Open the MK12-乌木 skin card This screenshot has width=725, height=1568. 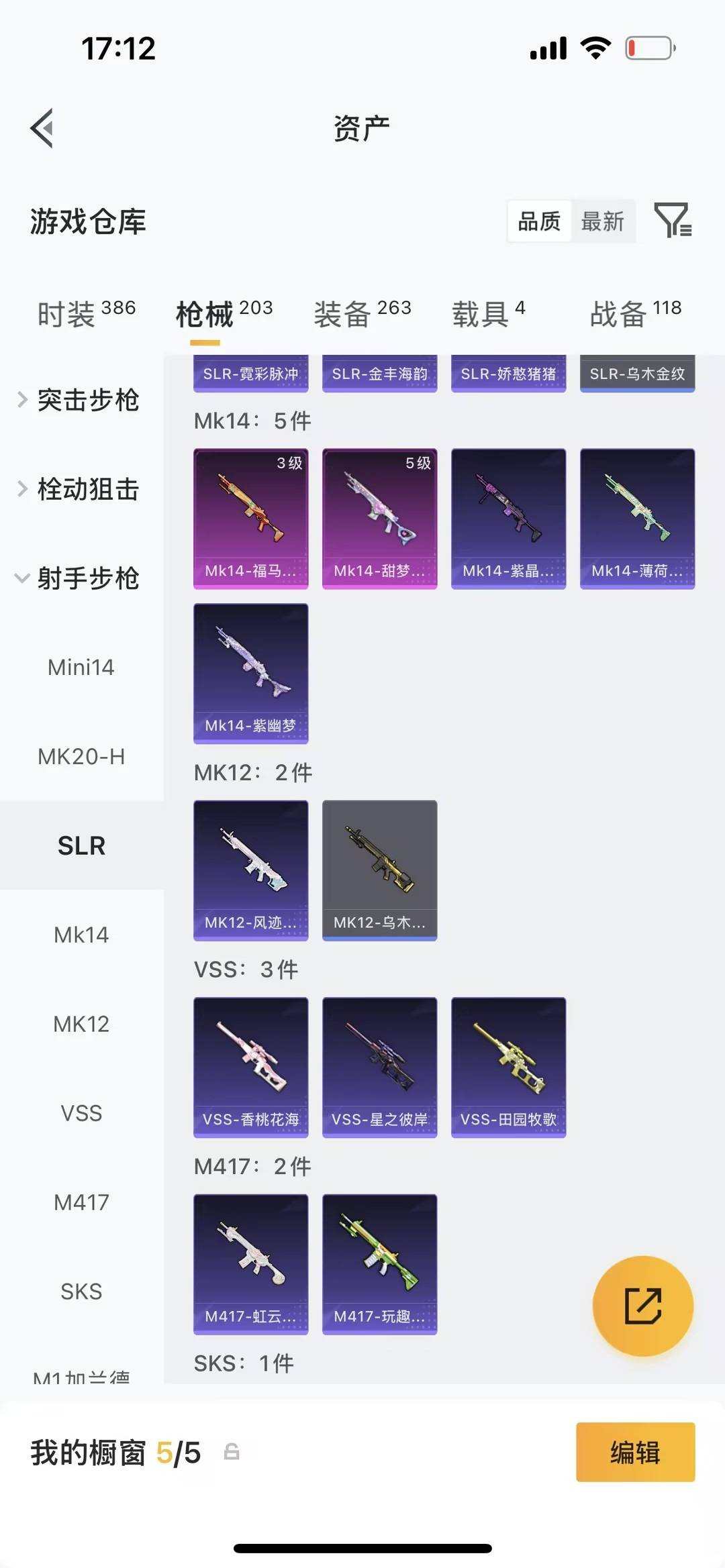[x=379, y=869]
